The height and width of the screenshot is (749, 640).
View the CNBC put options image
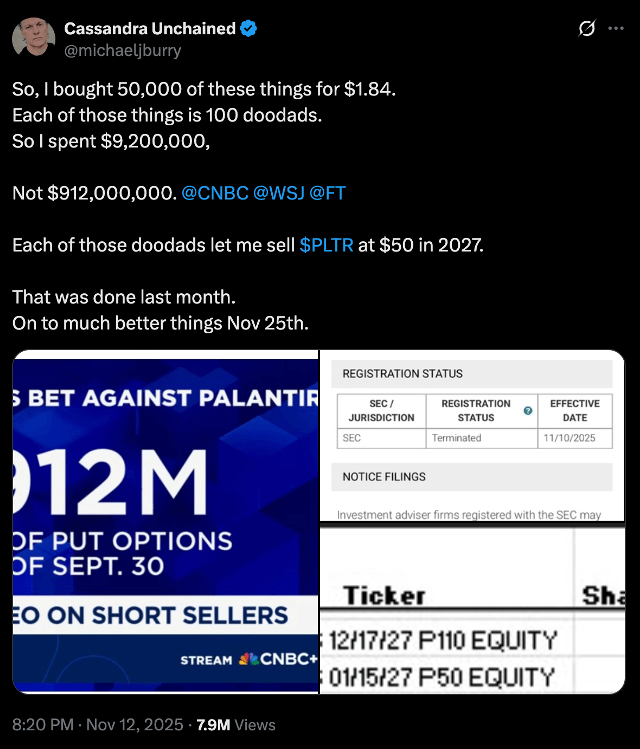tap(165, 520)
